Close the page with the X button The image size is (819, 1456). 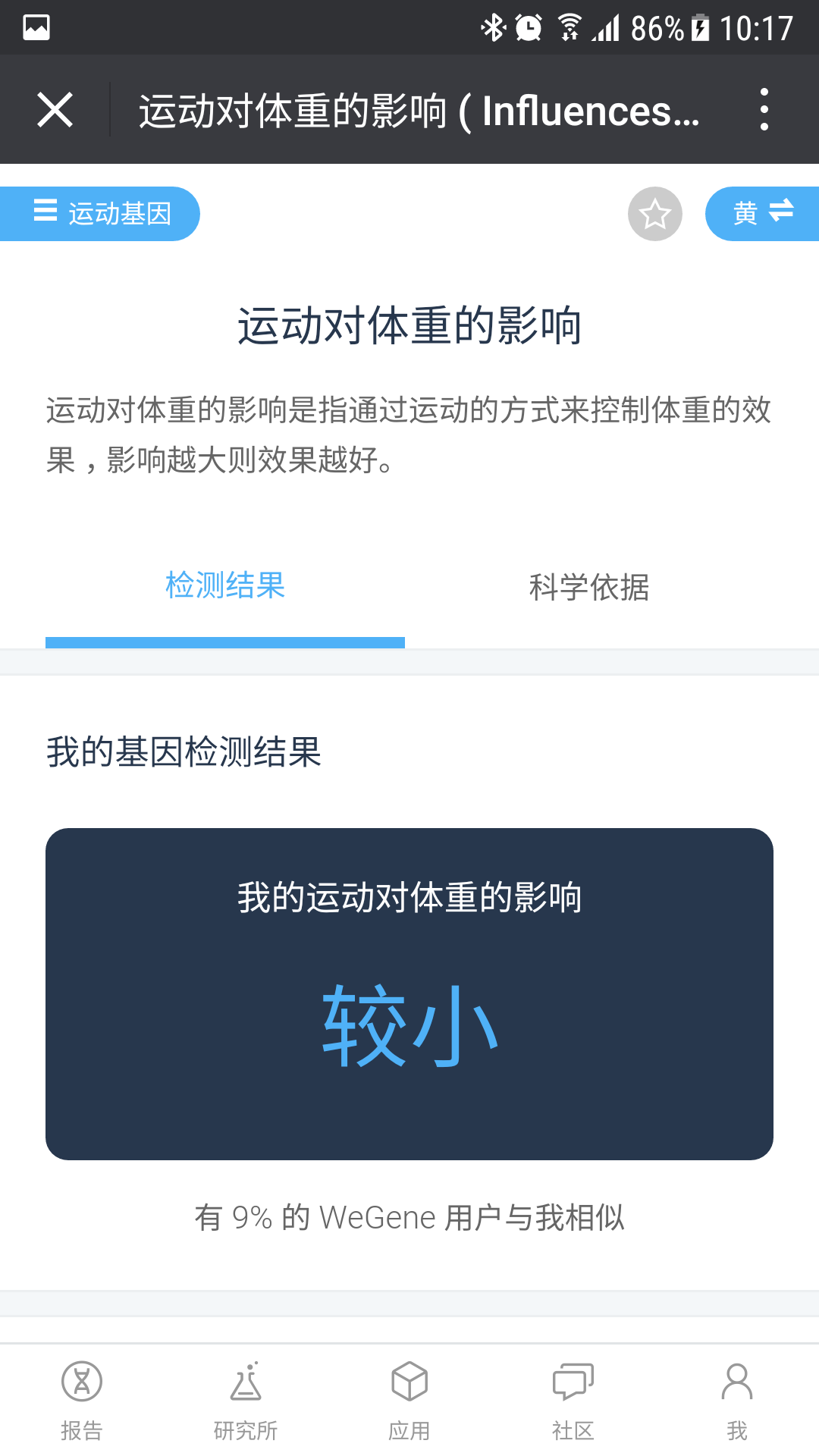point(55,110)
